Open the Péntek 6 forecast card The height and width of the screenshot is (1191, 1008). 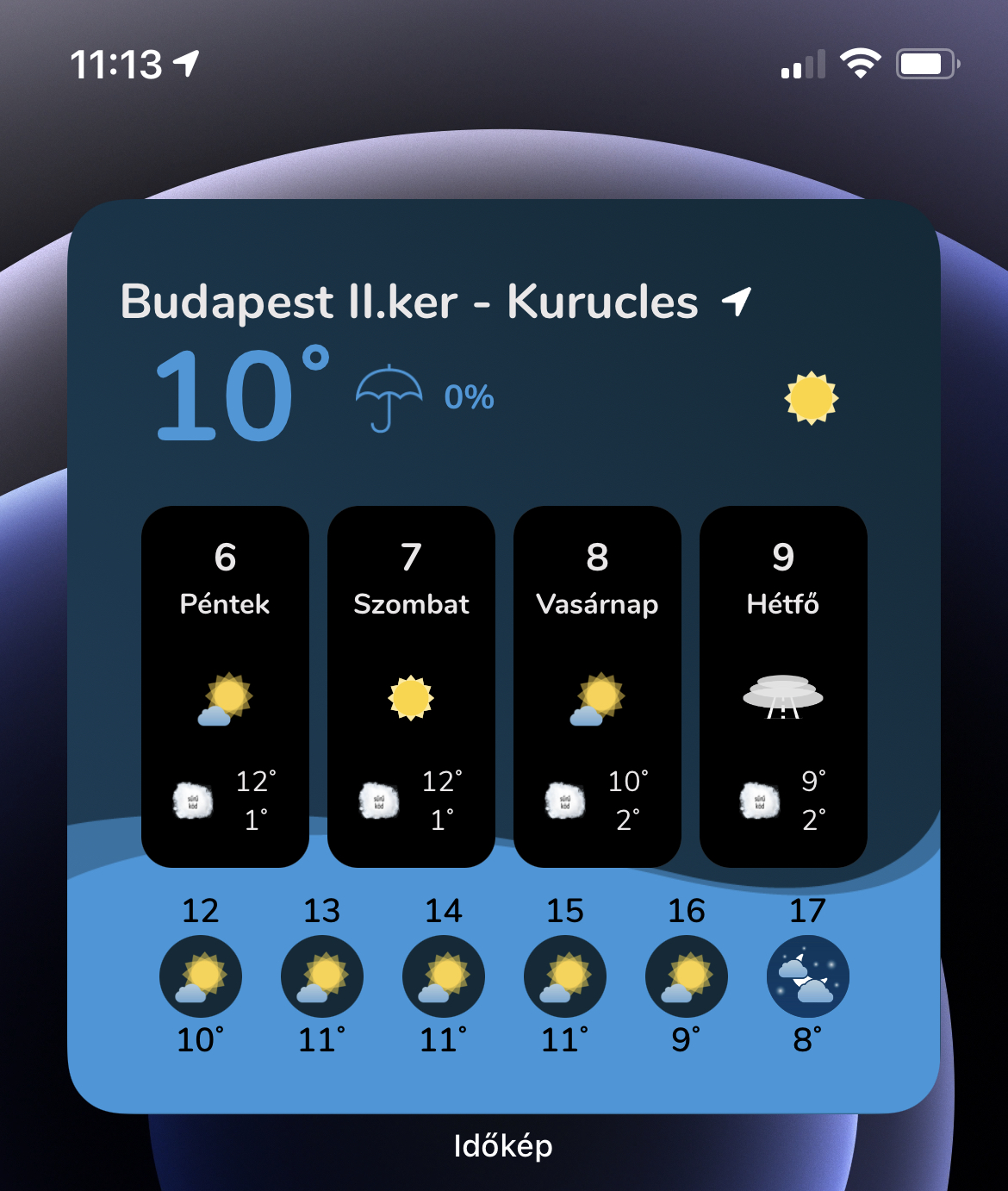click(x=225, y=686)
